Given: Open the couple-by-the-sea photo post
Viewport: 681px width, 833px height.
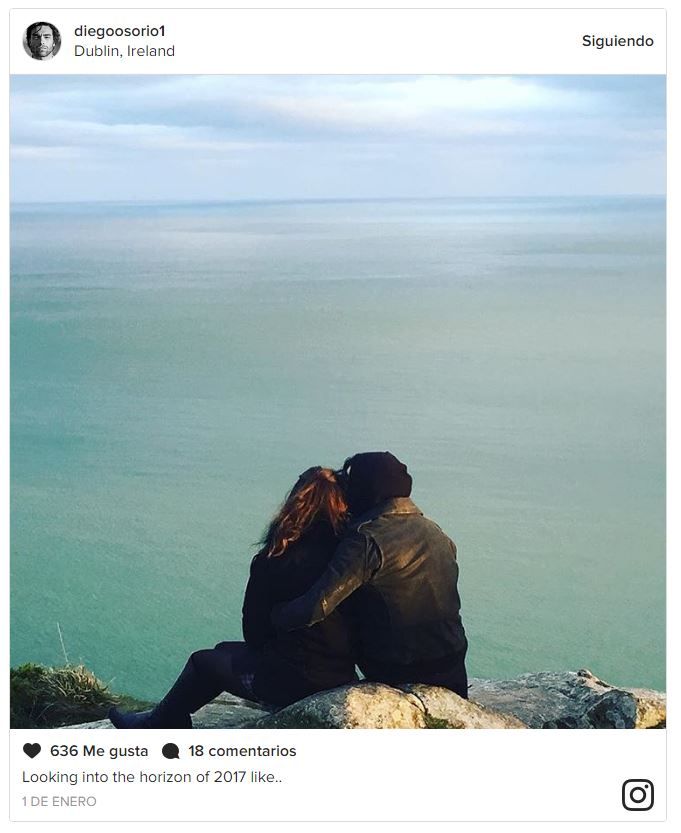Looking at the screenshot, I should pos(338,400).
